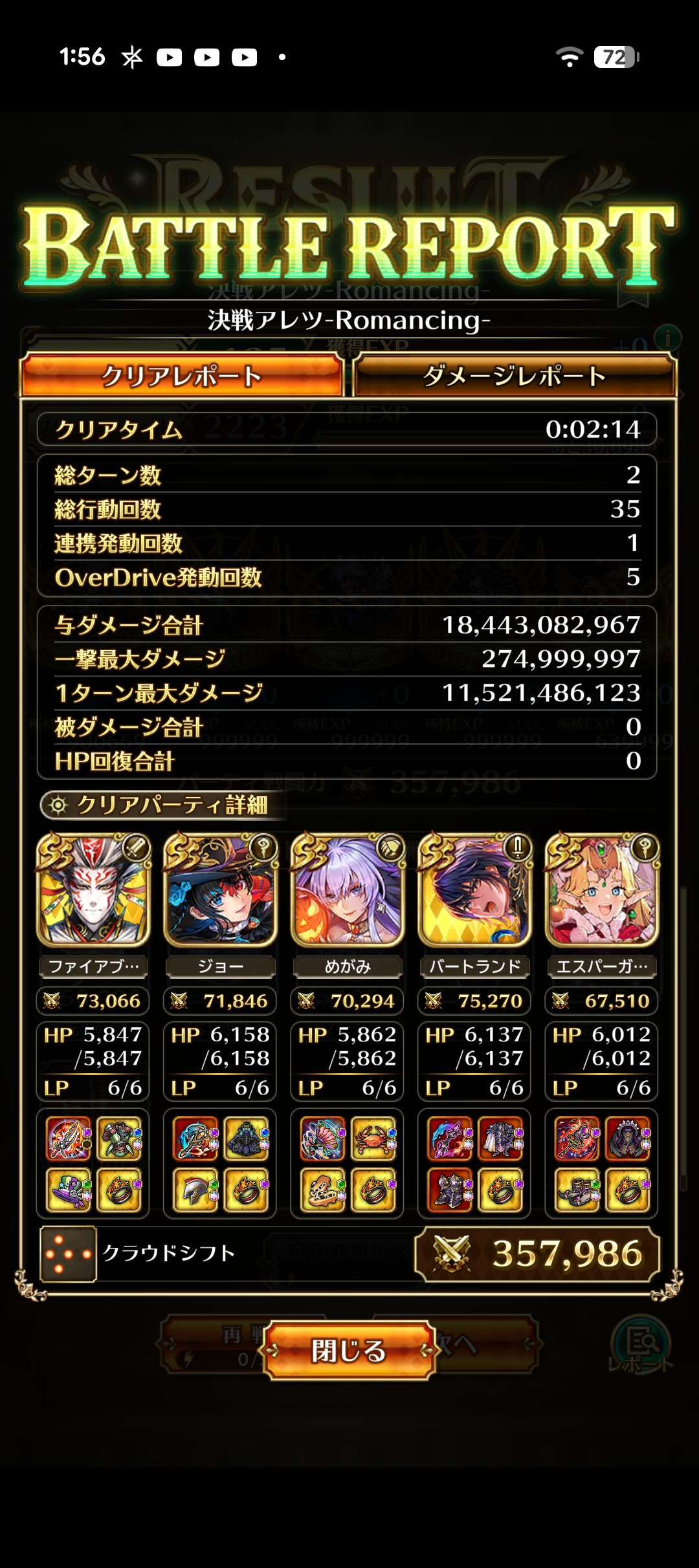Open ファイアブ… character portrait
The image size is (699, 1568).
pos(93,890)
